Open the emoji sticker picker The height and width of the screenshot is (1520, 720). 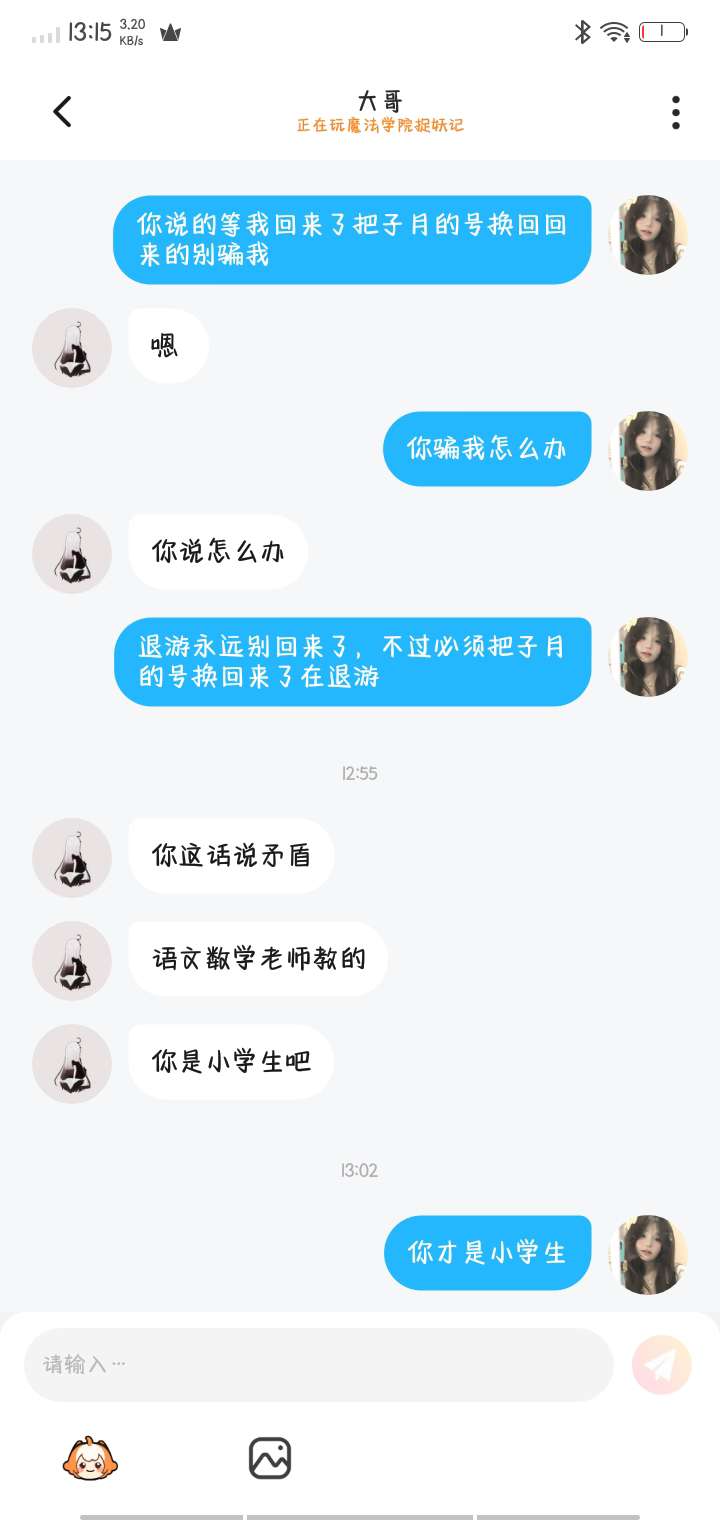[90, 1458]
